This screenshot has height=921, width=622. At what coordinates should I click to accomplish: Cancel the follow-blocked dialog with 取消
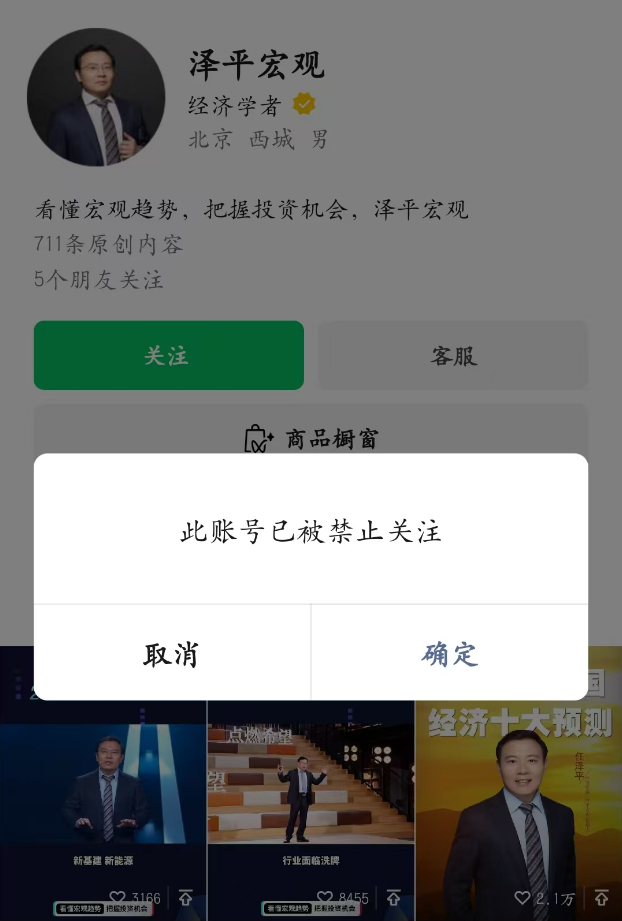pos(171,654)
